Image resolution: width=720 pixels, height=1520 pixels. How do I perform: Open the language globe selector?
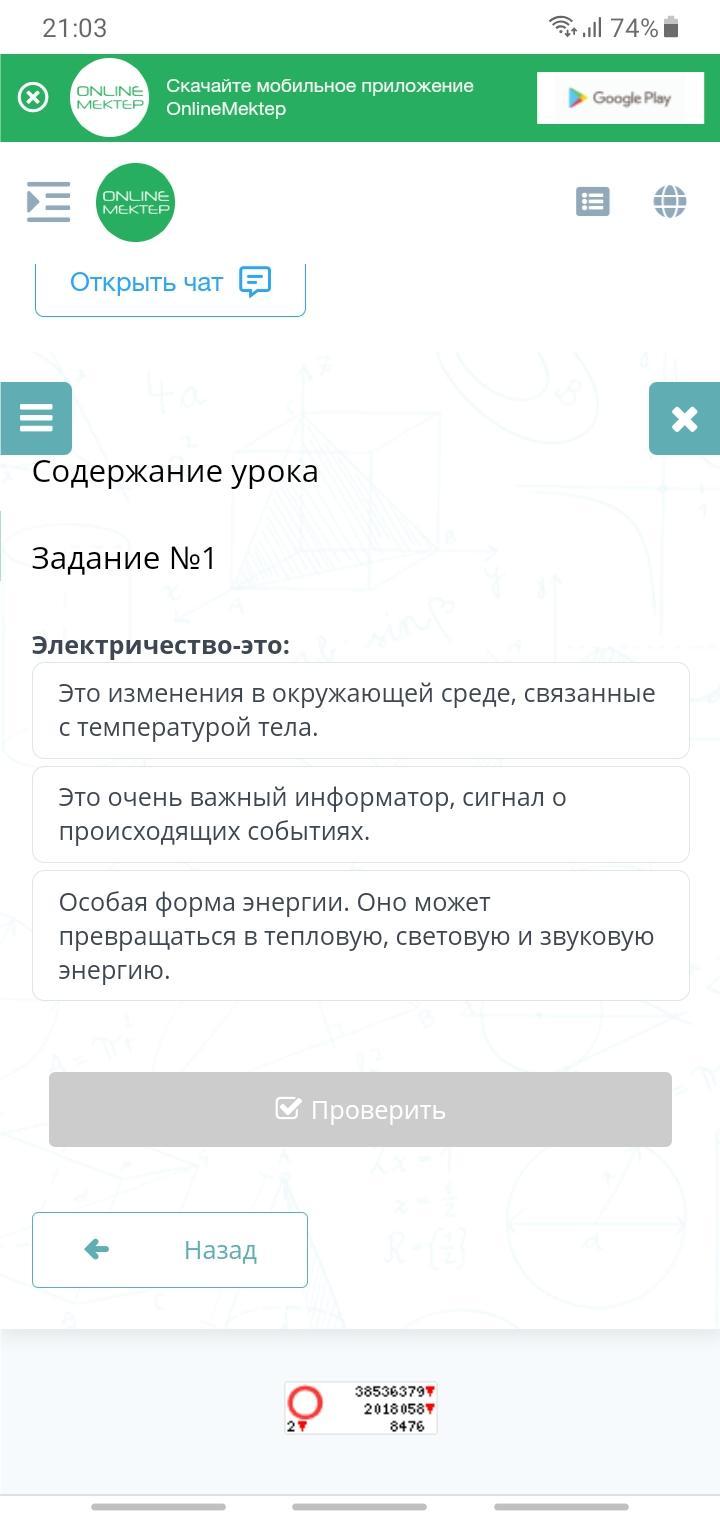[670, 202]
